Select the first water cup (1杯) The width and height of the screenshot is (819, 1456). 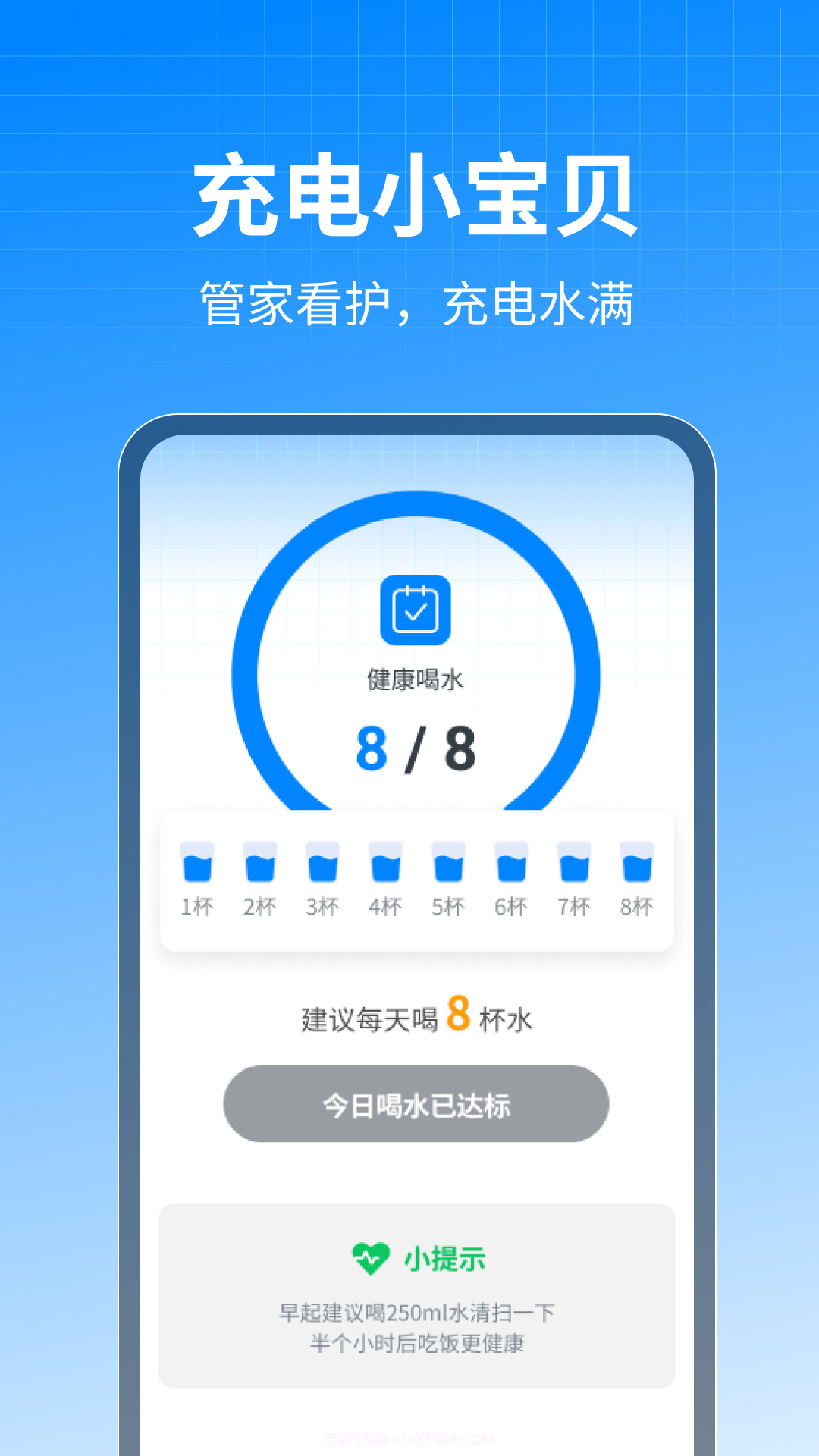199,864
